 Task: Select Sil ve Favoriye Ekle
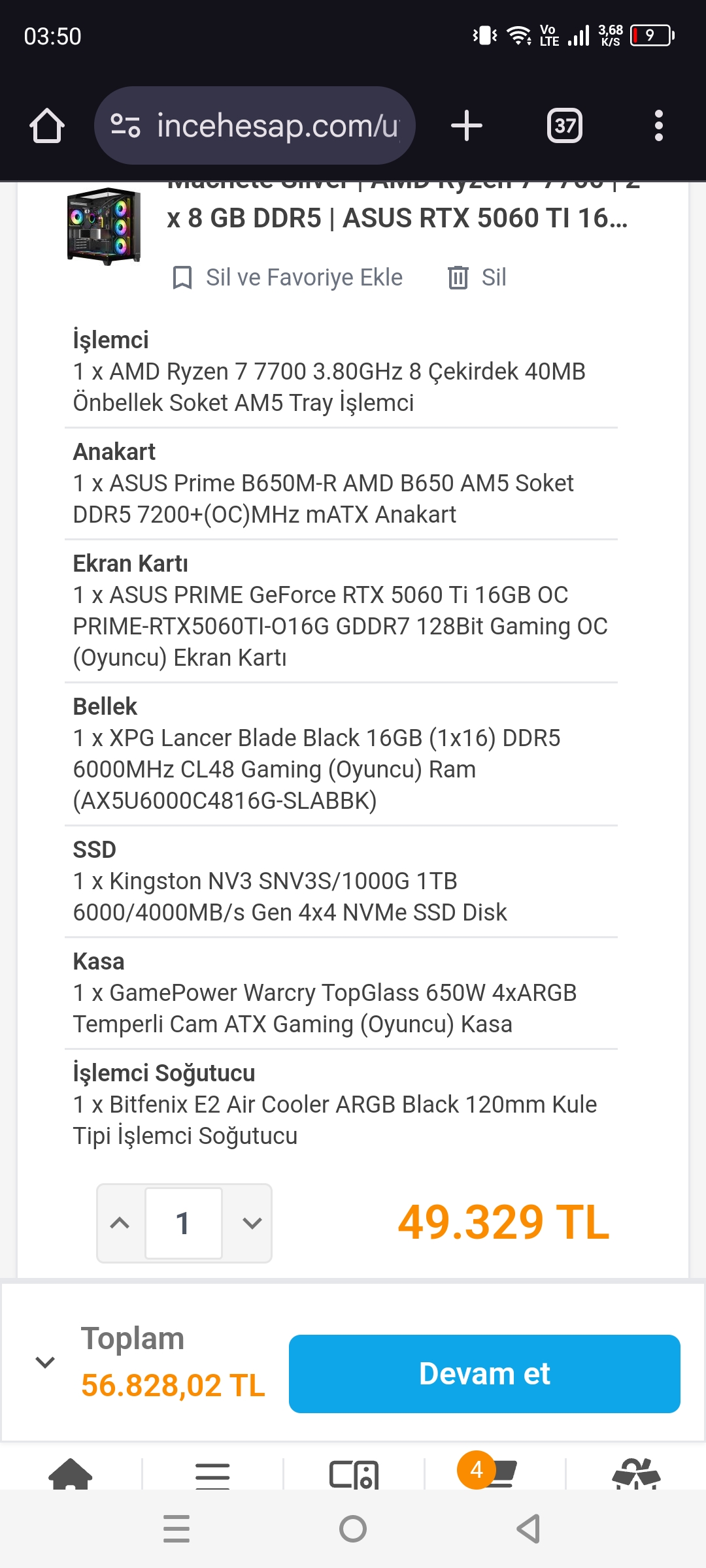(288, 278)
